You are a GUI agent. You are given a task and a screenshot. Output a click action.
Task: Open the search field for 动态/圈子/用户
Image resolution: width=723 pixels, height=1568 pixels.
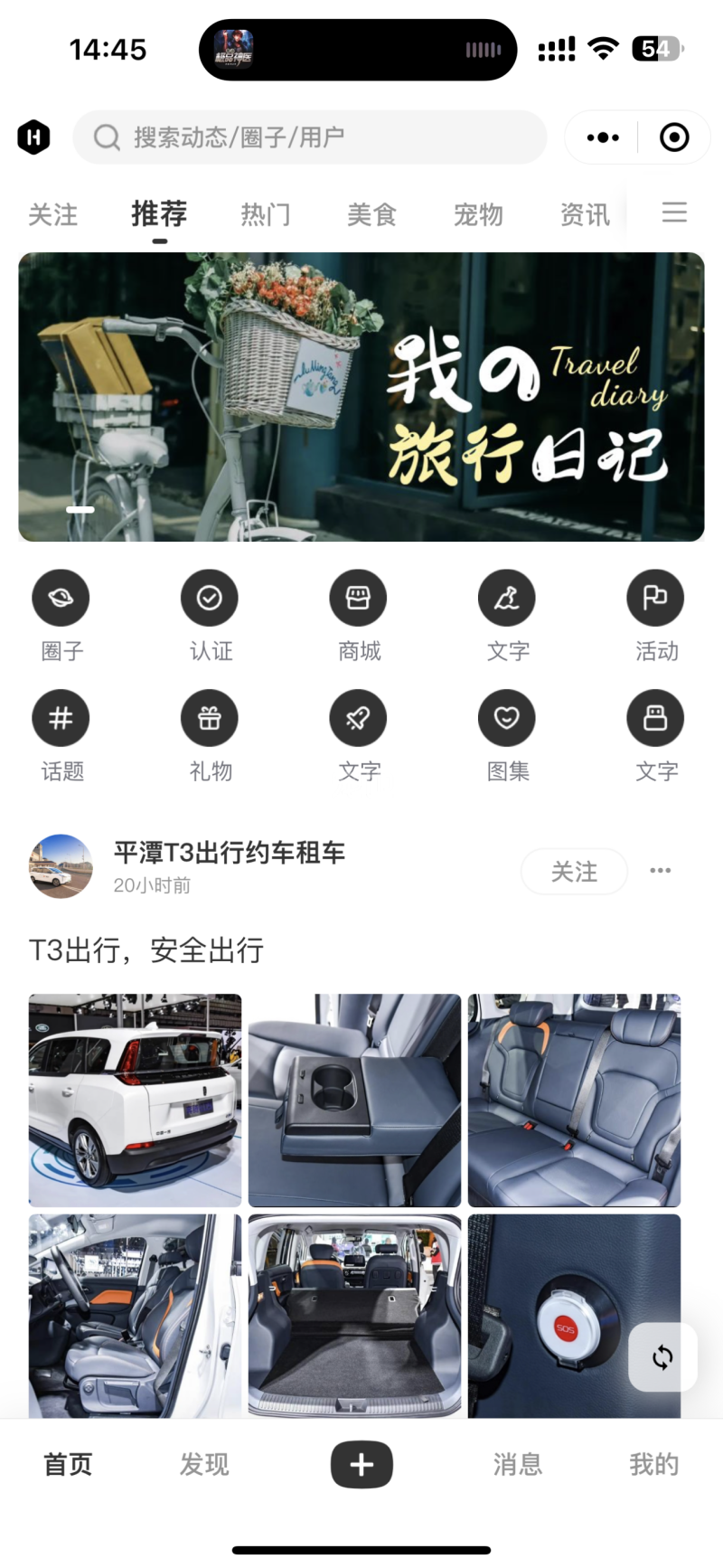pyautogui.click(x=309, y=137)
